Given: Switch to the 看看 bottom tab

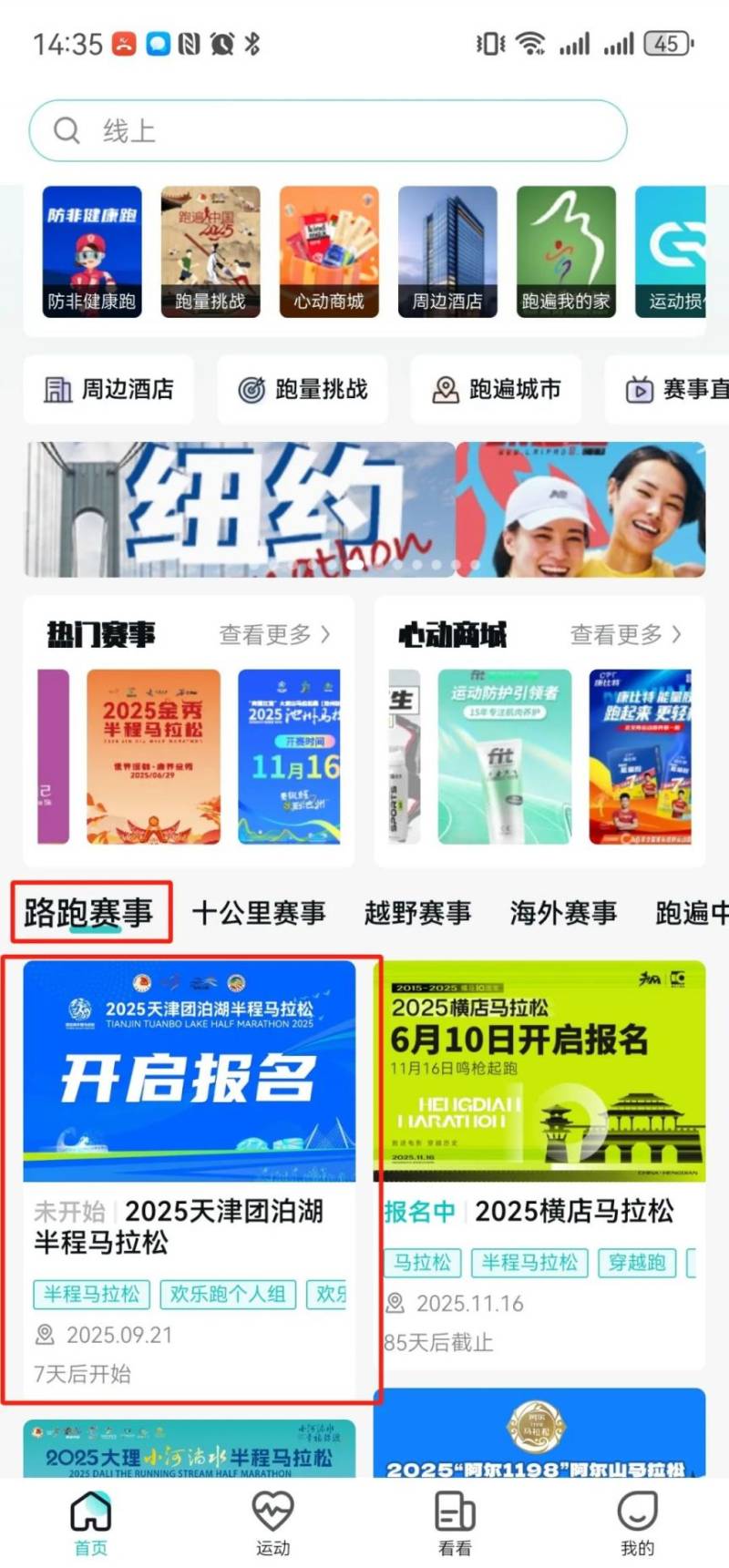Looking at the screenshot, I should point(455,1523).
